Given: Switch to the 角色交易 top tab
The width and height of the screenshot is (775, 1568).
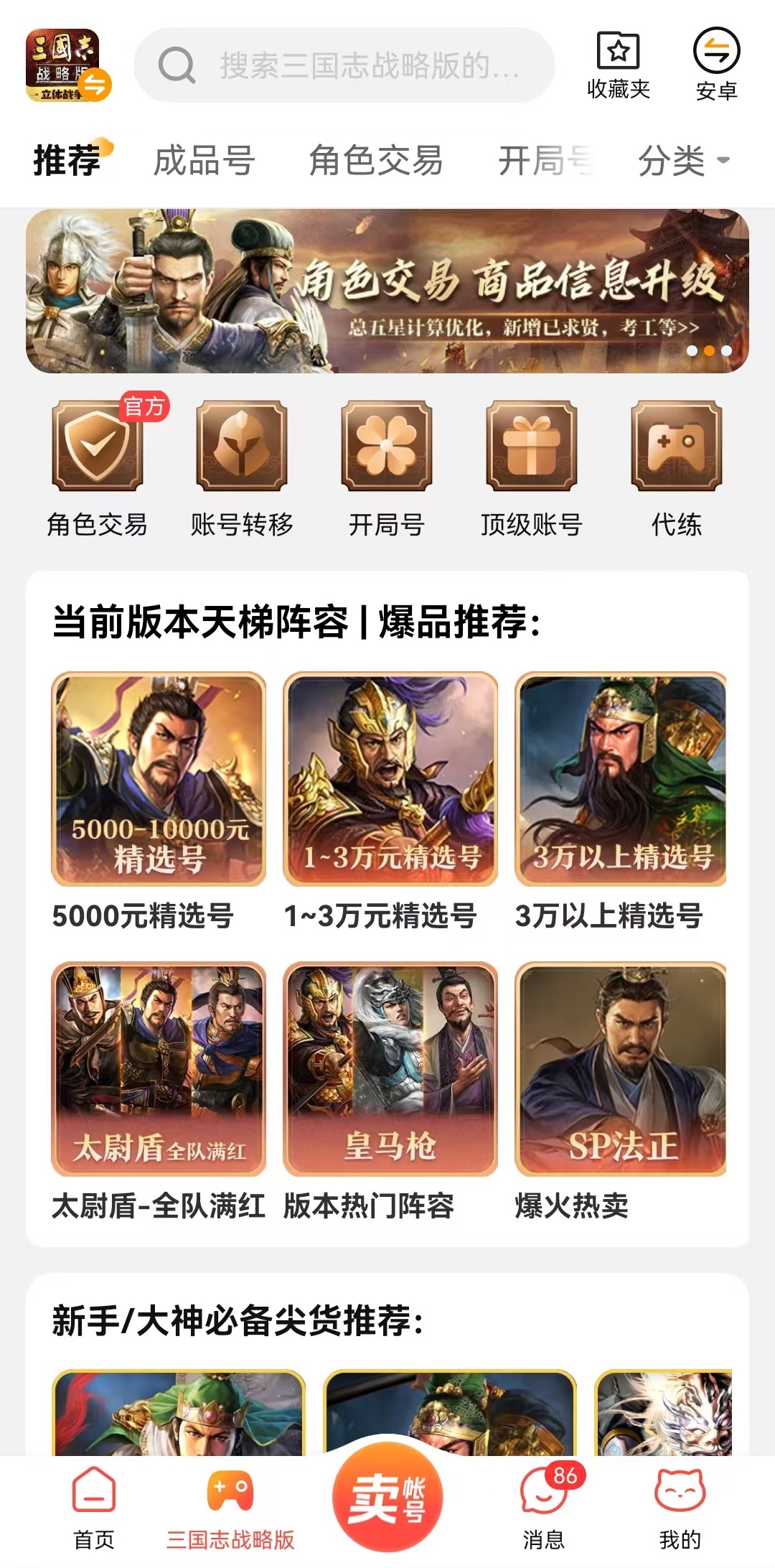Looking at the screenshot, I should (x=376, y=160).
